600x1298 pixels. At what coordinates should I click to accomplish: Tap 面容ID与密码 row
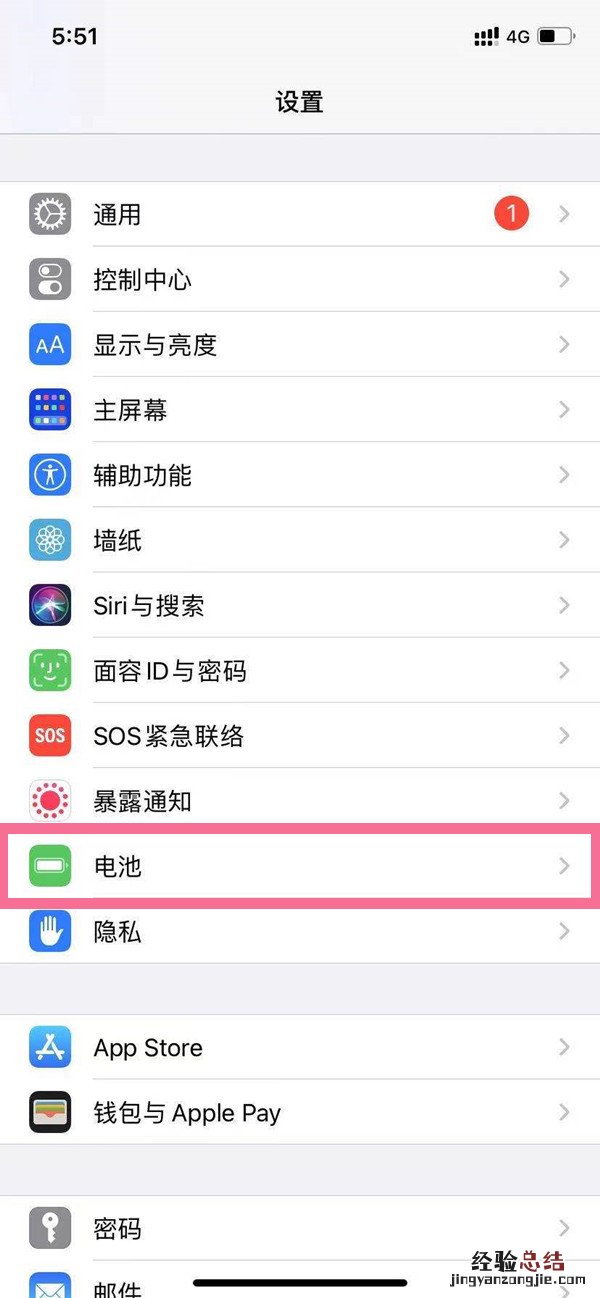[x=300, y=671]
